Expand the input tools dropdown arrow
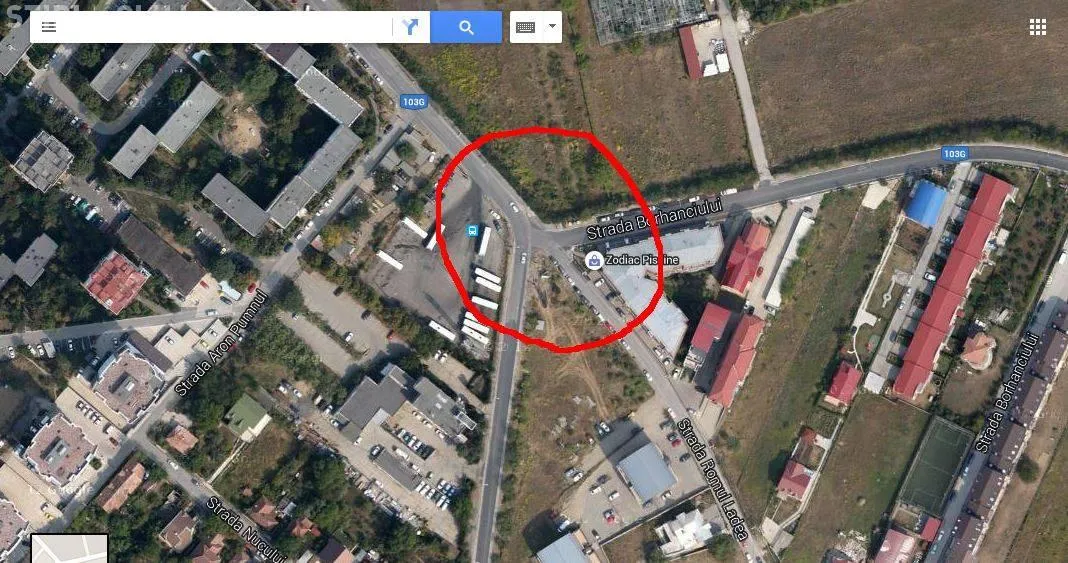This screenshot has height=563, width=1068. 552,27
